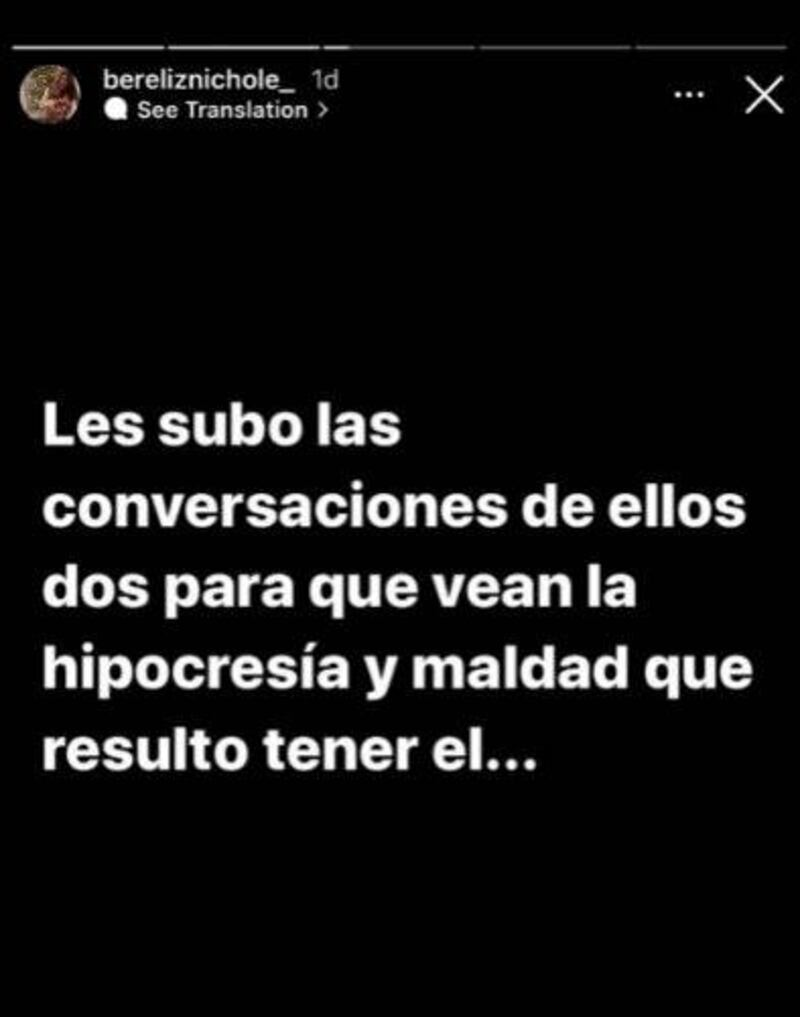
Task: Open bereliznichole_ profile picture
Action: 50,94
